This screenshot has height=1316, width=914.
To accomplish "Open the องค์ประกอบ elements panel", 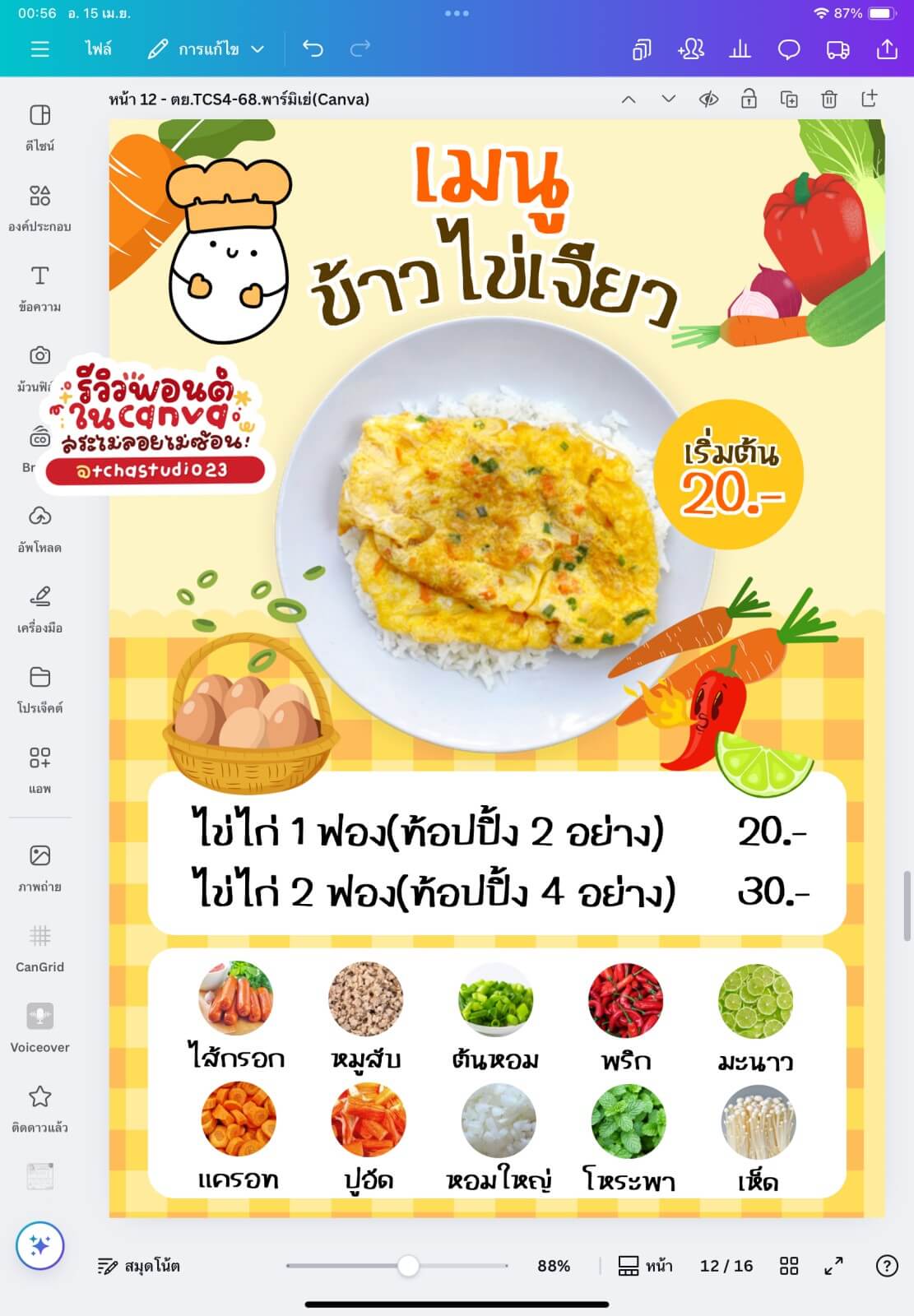I will click(39, 207).
